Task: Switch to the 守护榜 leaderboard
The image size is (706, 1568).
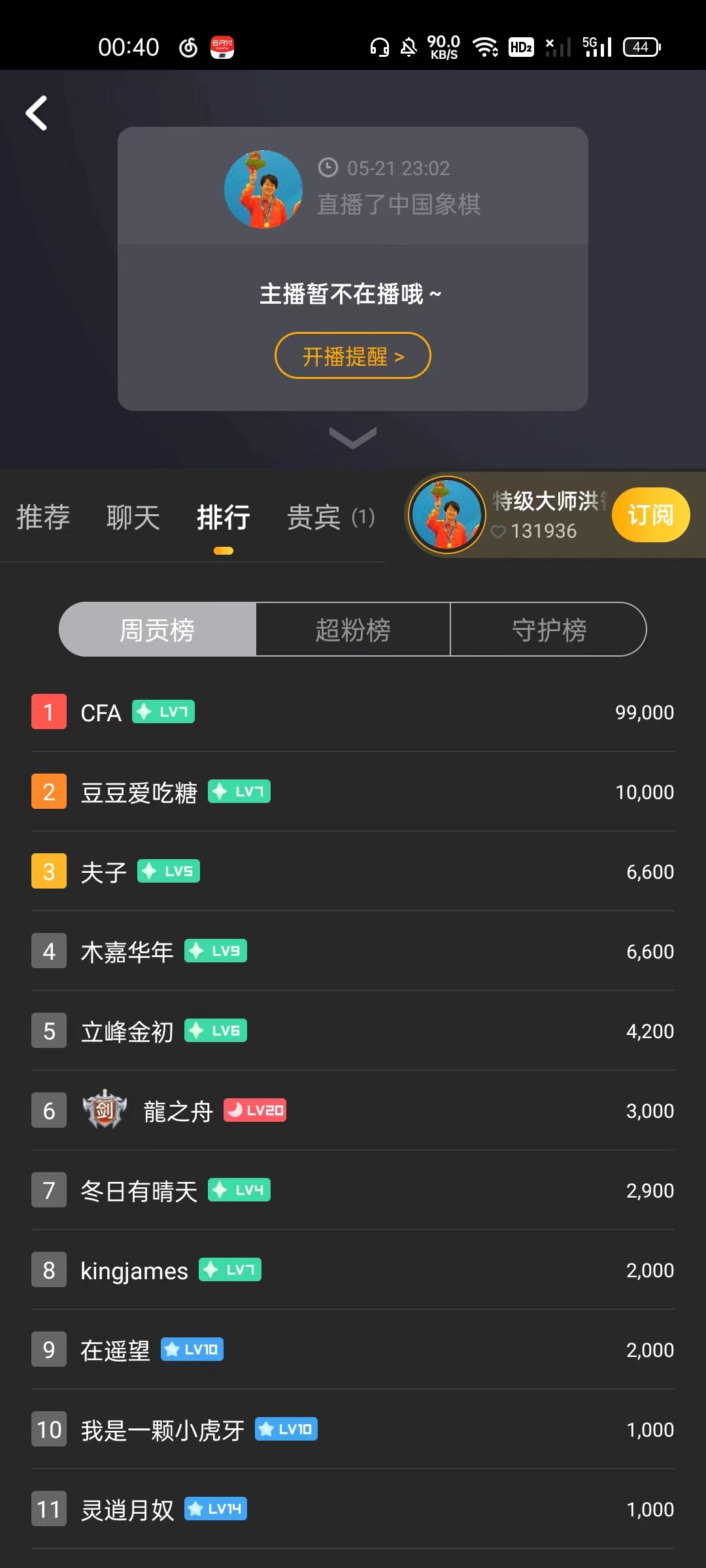Action: tap(548, 629)
